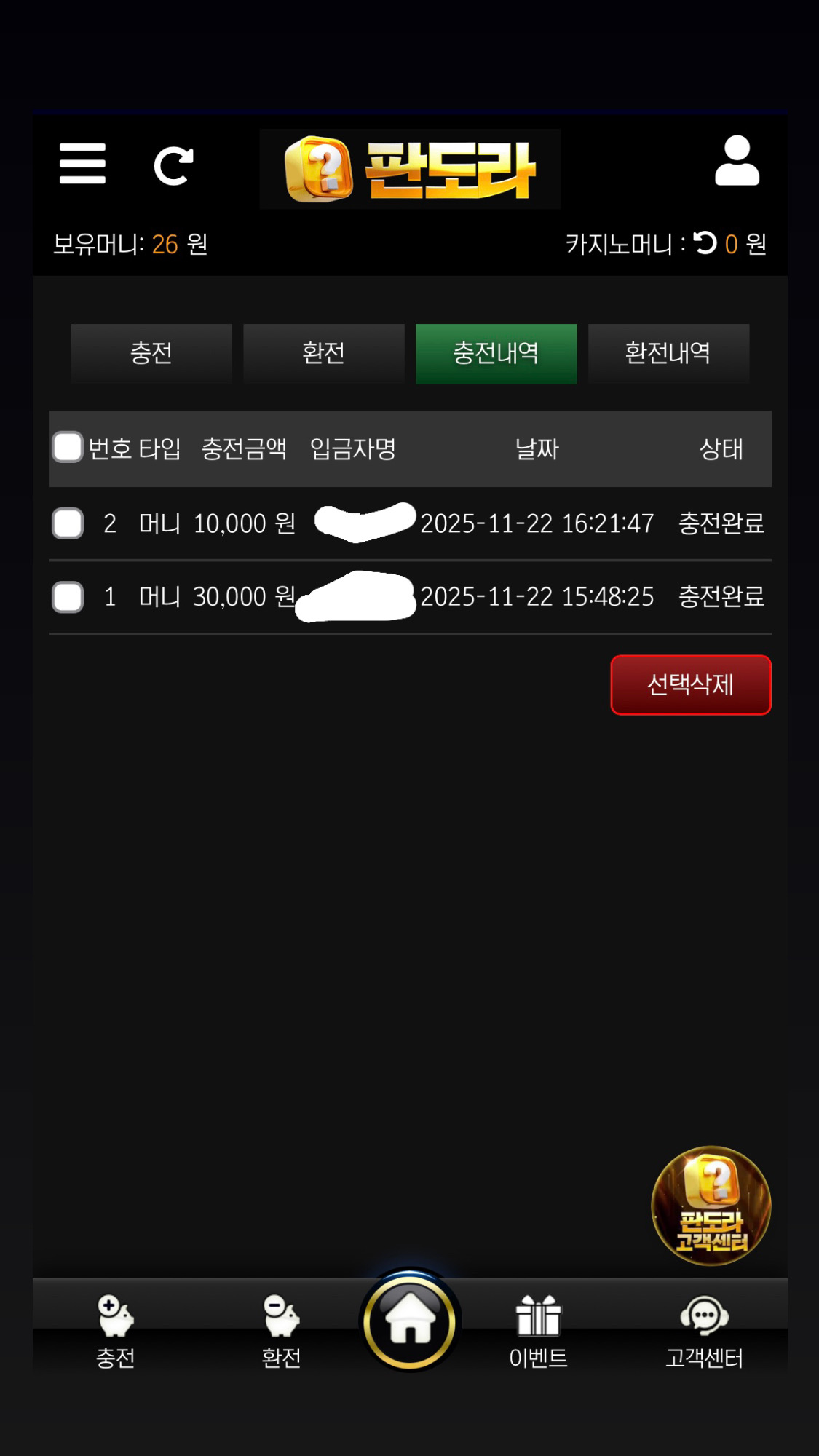819x1456 pixels.
Task: Tap the refresh arrow icon
Action: point(174,165)
